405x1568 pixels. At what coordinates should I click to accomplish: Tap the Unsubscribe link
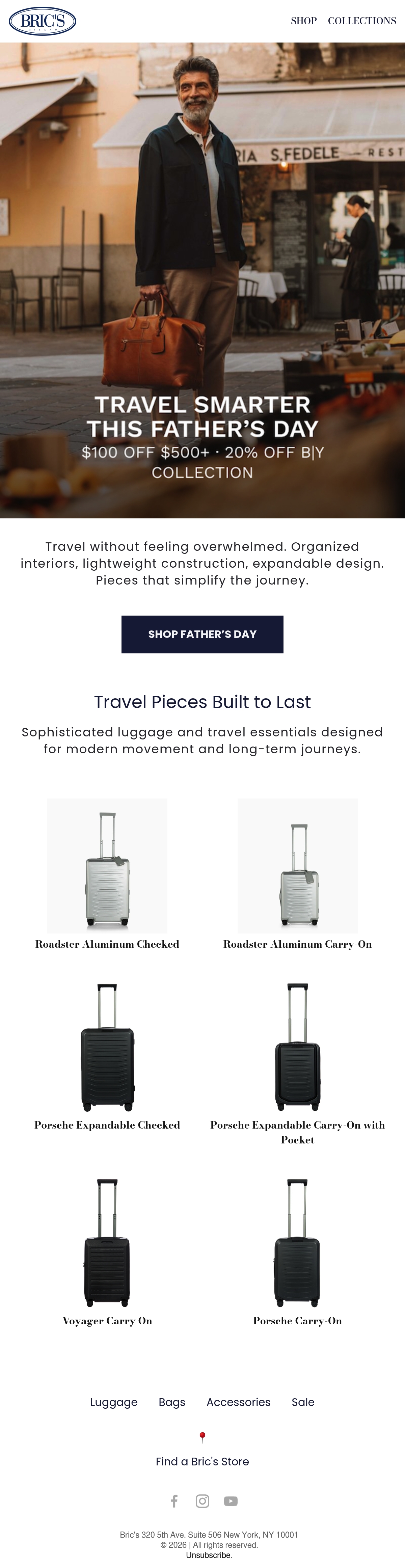pyautogui.click(x=209, y=1555)
